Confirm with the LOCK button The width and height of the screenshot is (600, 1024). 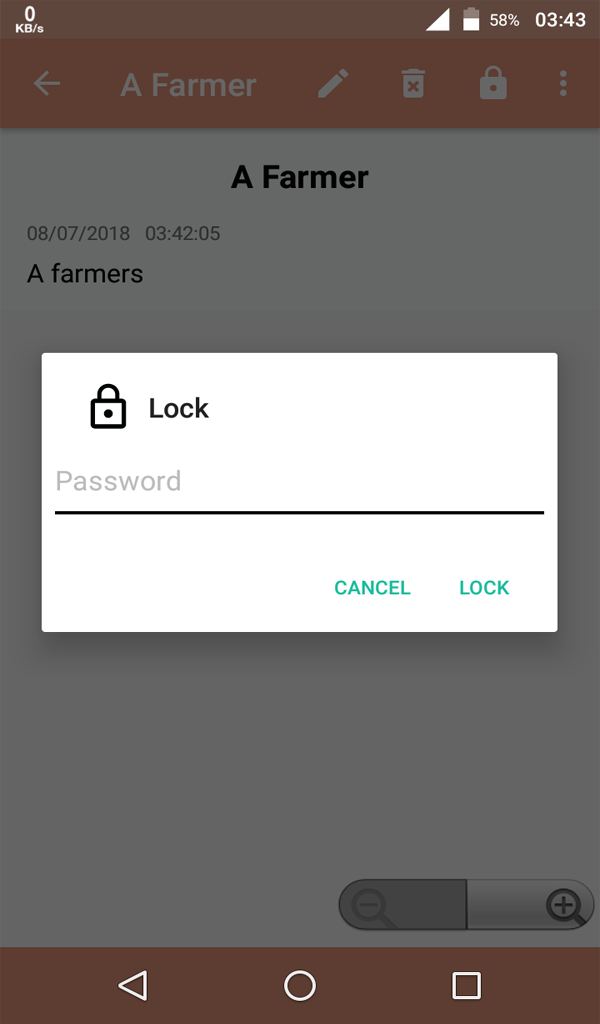pyautogui.click(x=484, y=587)
